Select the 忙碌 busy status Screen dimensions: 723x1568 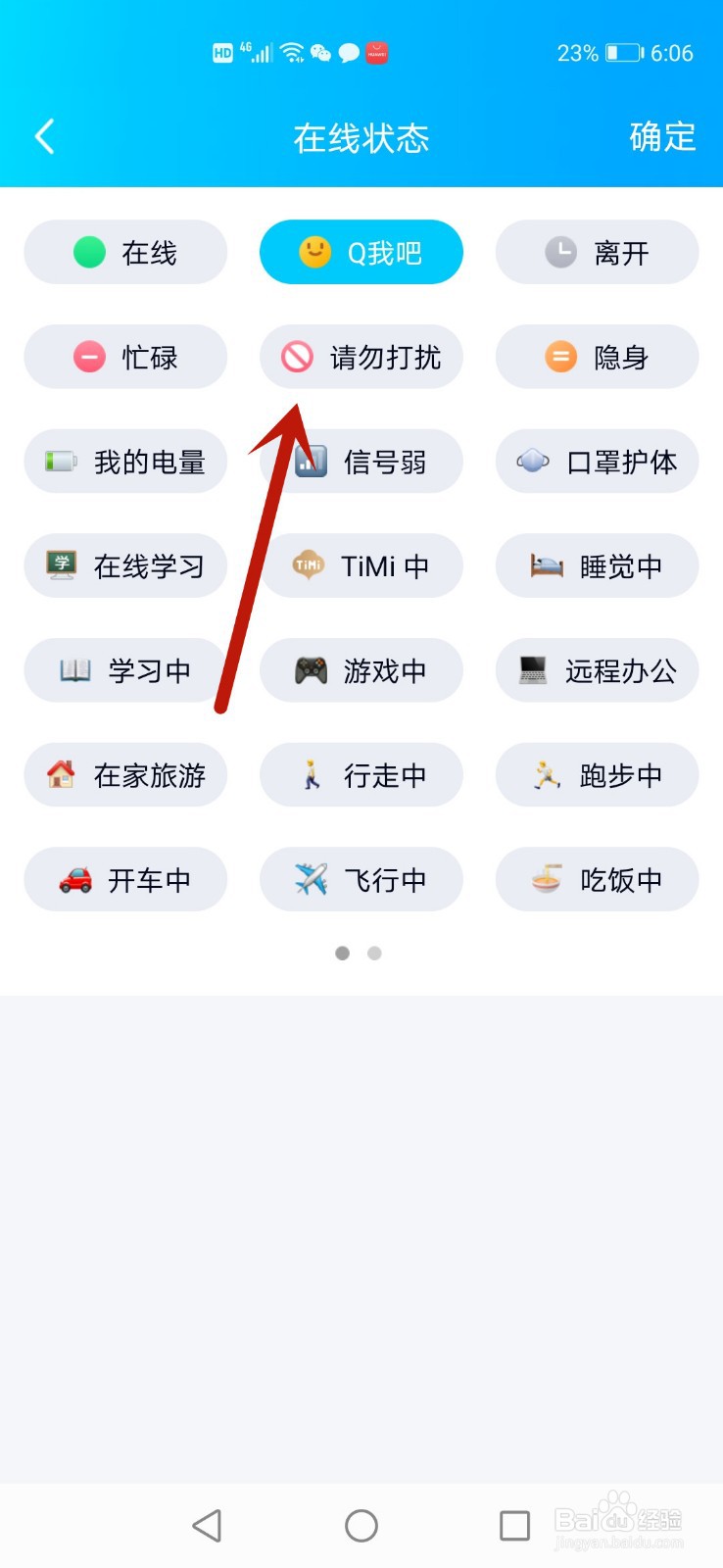125,357
